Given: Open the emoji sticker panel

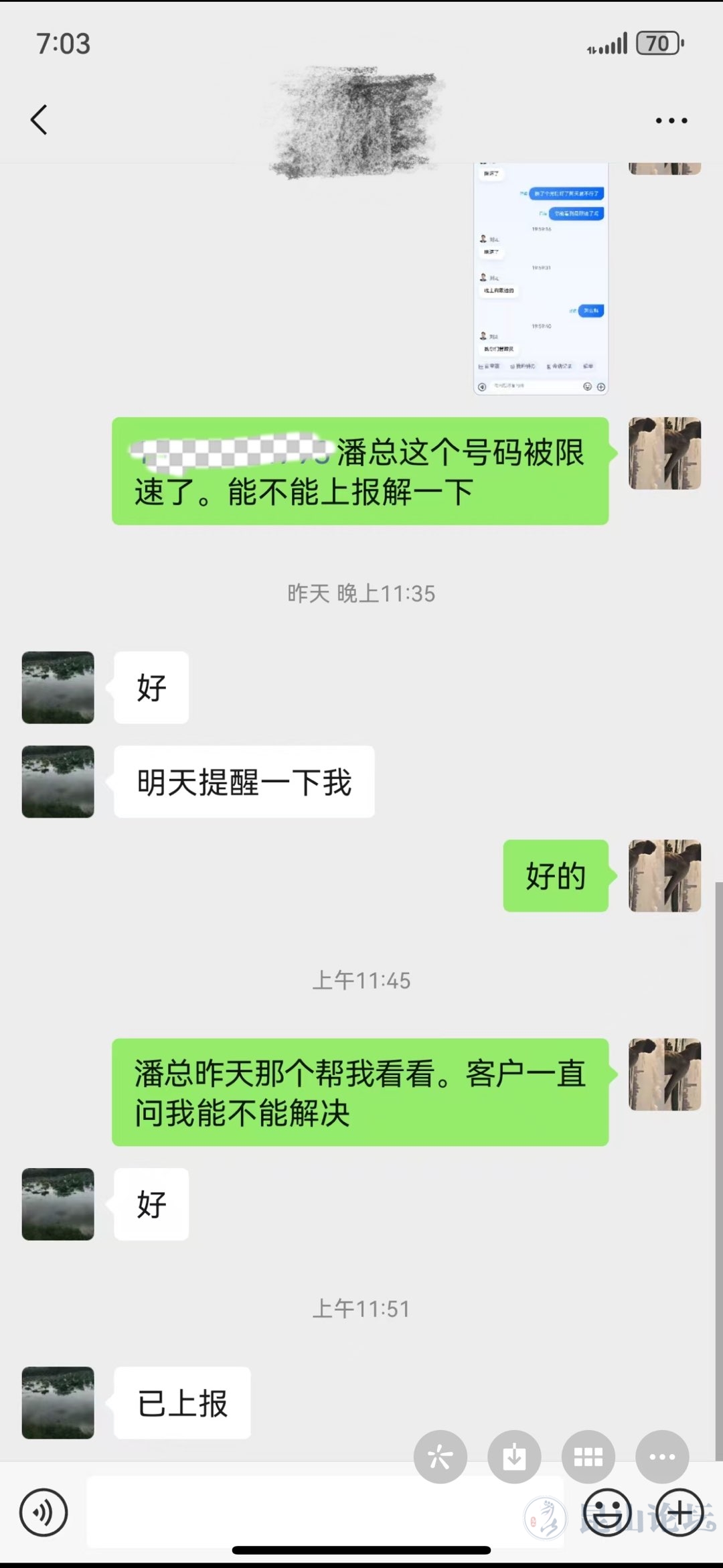Looking at the screenshot, I should point(607,1512).
